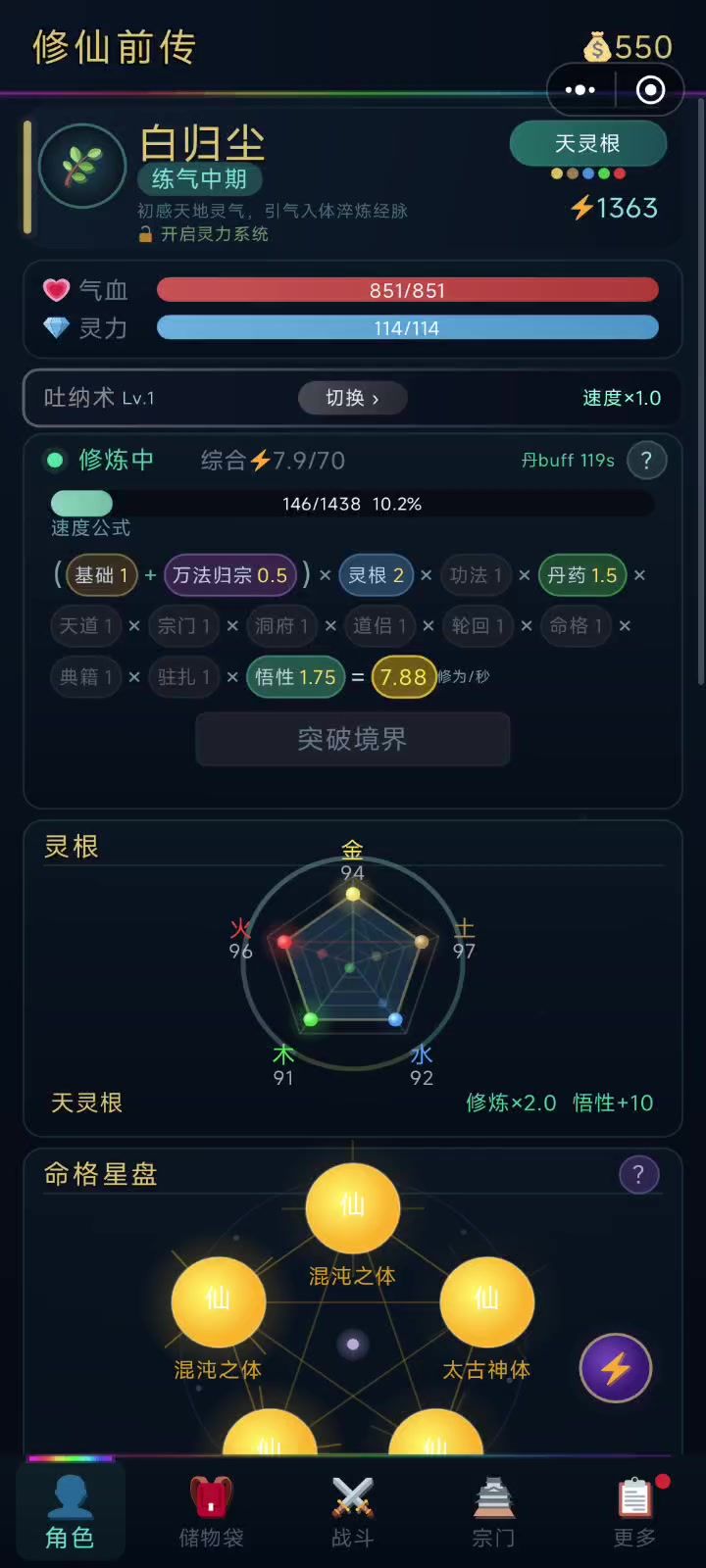
Task: Tap the 丹药 1.5 chip
Action: [581, 575]
